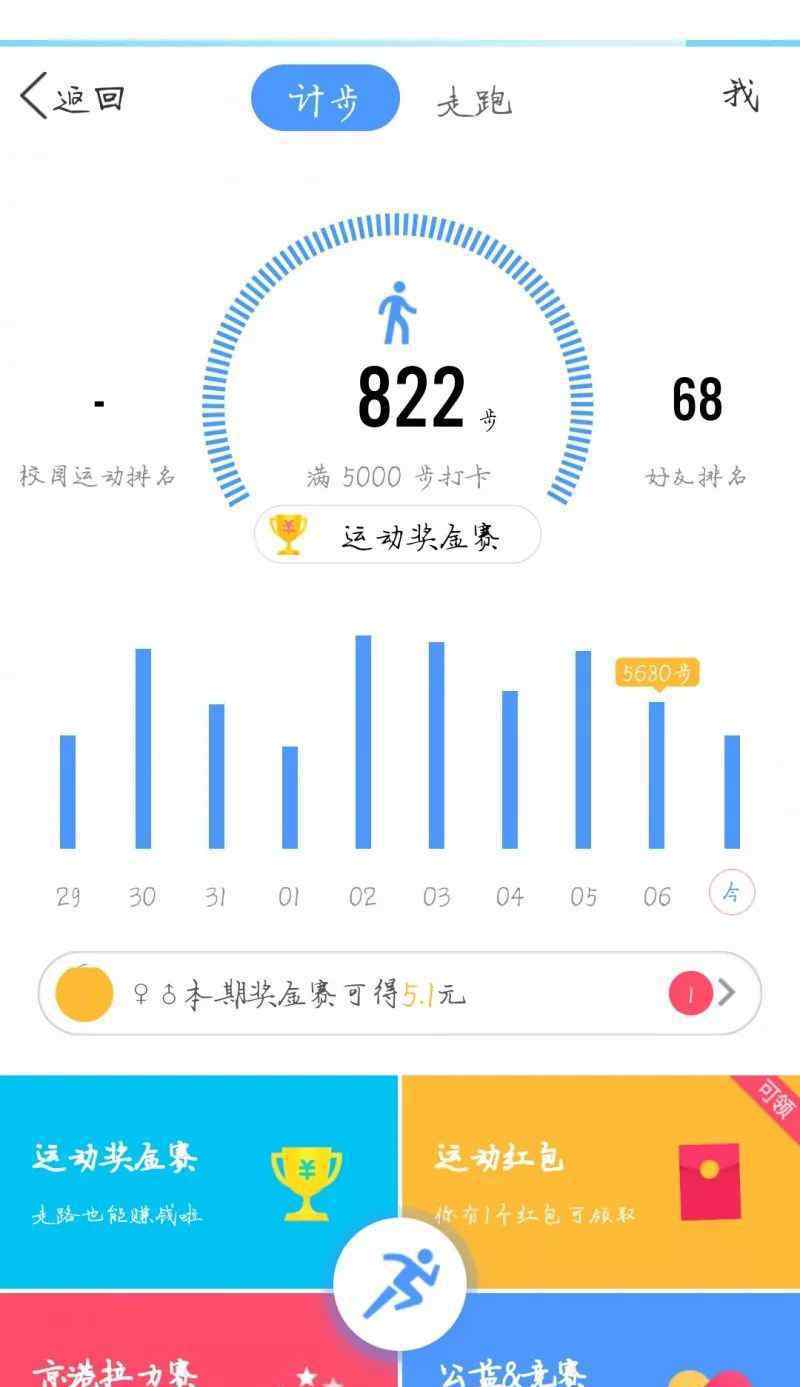
Task: Select the bar for day 30
Action: [143, 748]
